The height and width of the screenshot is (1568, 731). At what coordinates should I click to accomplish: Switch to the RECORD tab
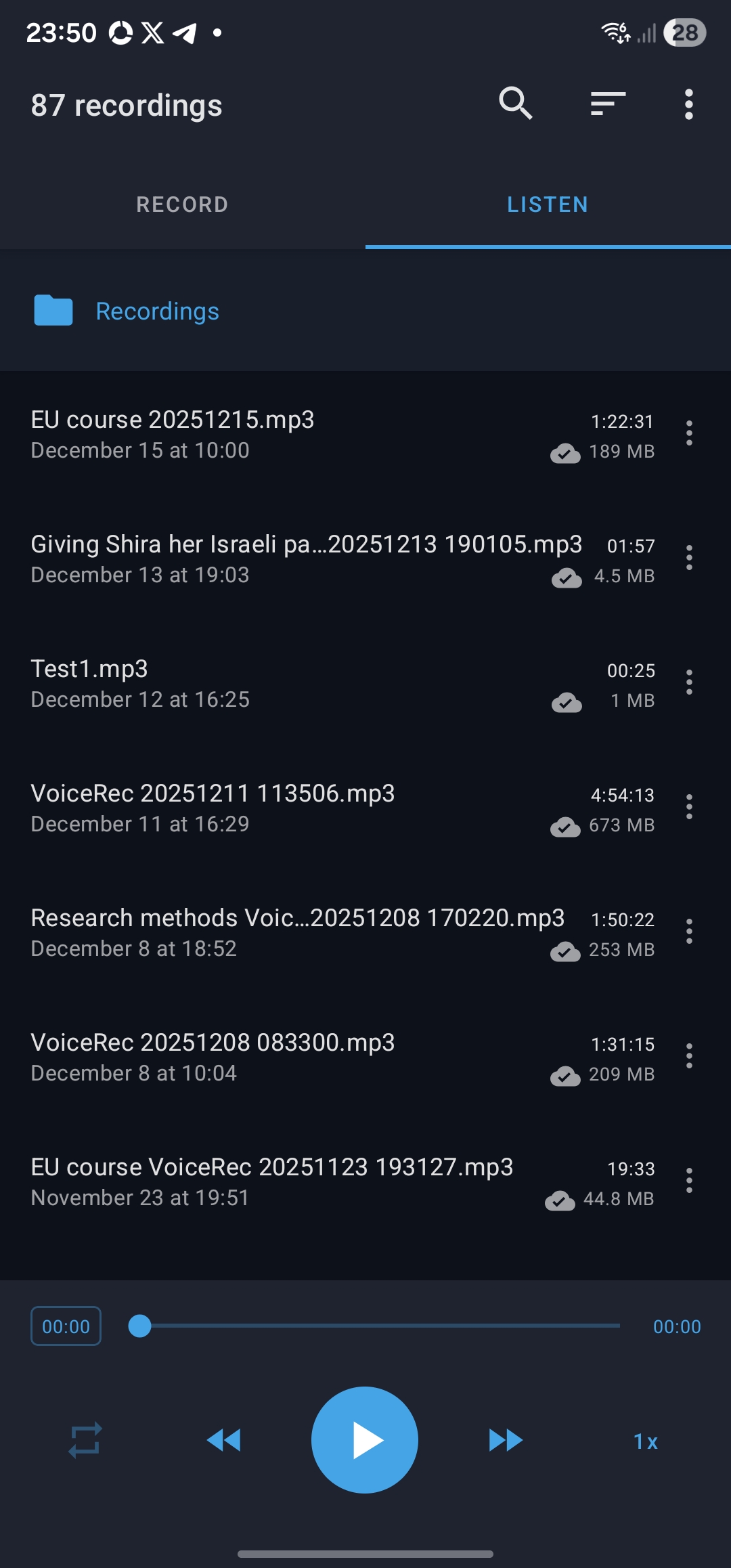[182, 204]
